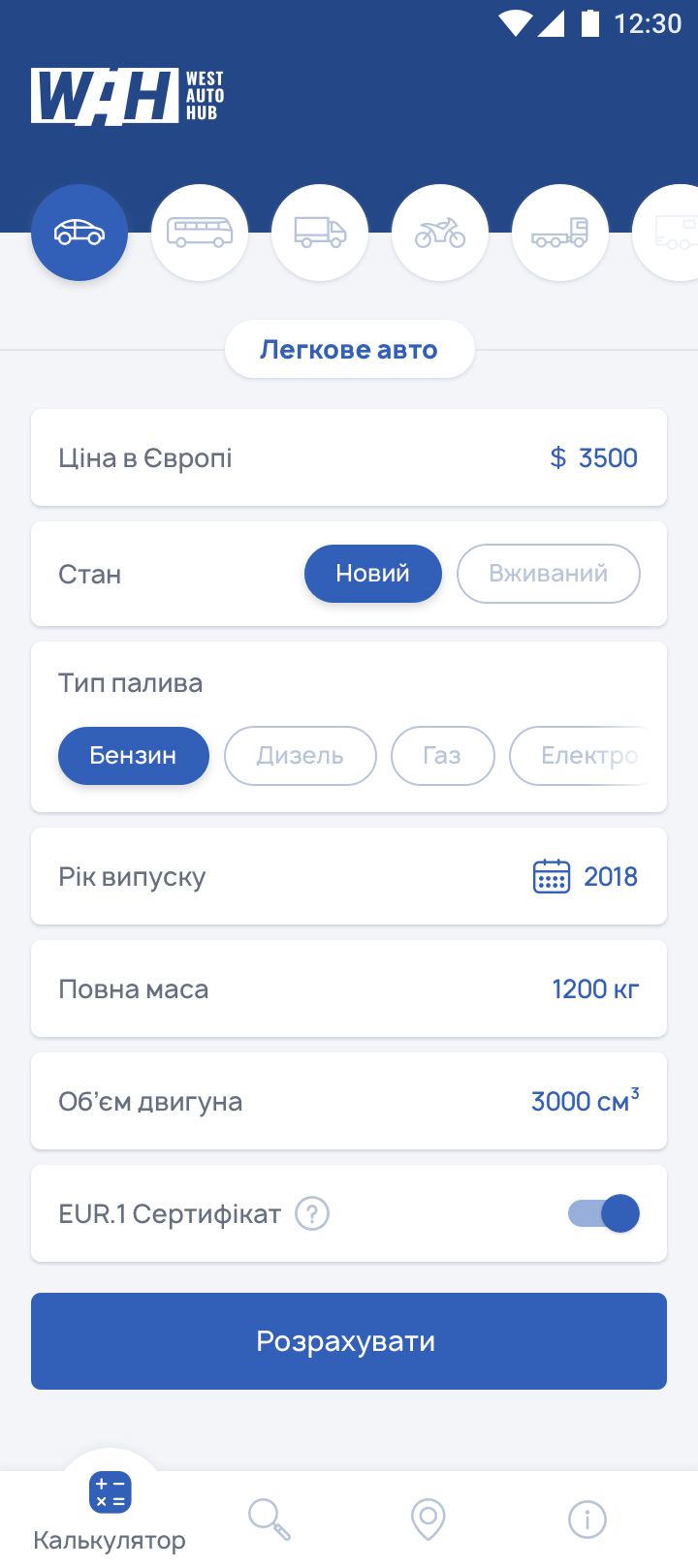
Task: Tap the Розрахувати button
Action: click(349, 1341)
